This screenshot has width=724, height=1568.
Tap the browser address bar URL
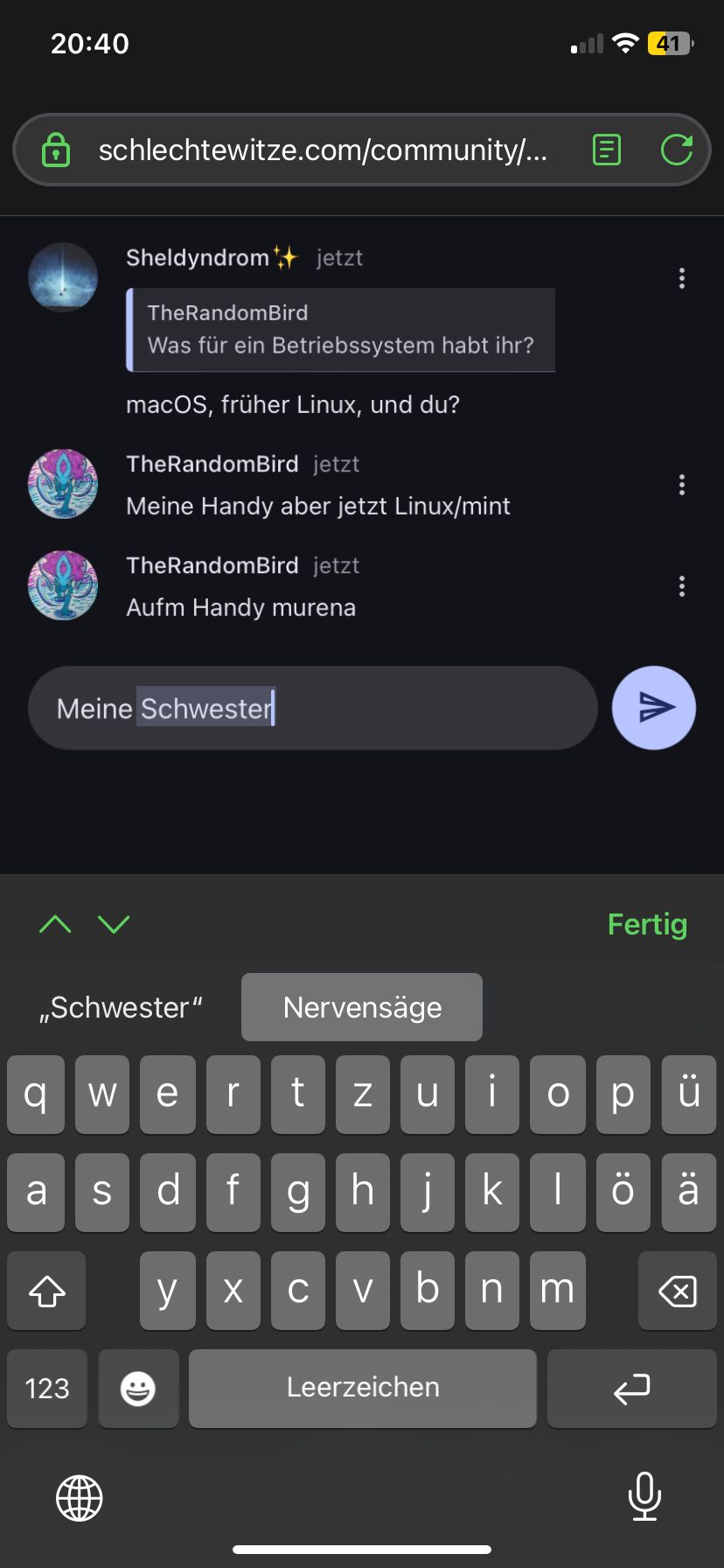coord(322,150)
